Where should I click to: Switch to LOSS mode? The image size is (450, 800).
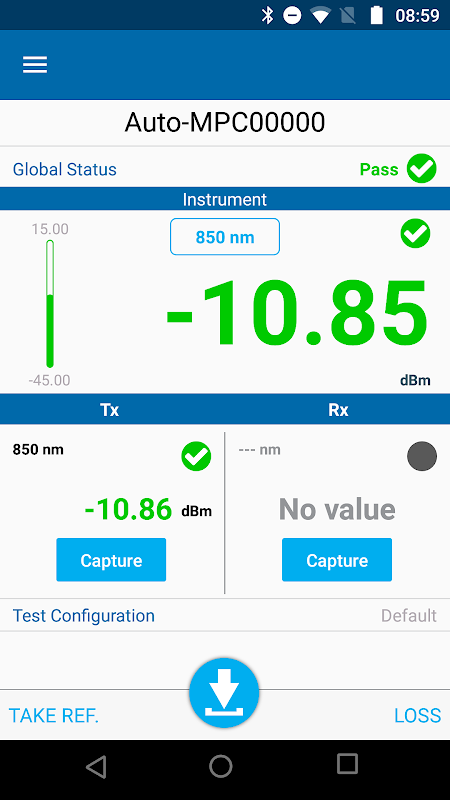coord(417,715)
